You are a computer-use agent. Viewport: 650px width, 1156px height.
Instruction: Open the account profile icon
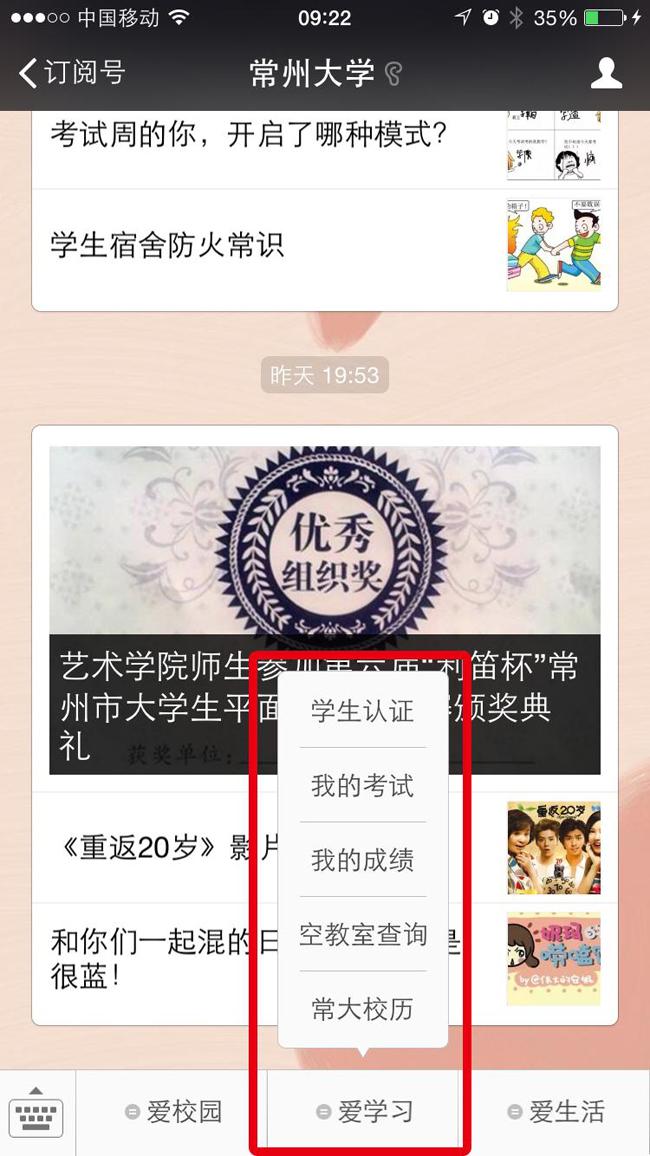point(606,73)
